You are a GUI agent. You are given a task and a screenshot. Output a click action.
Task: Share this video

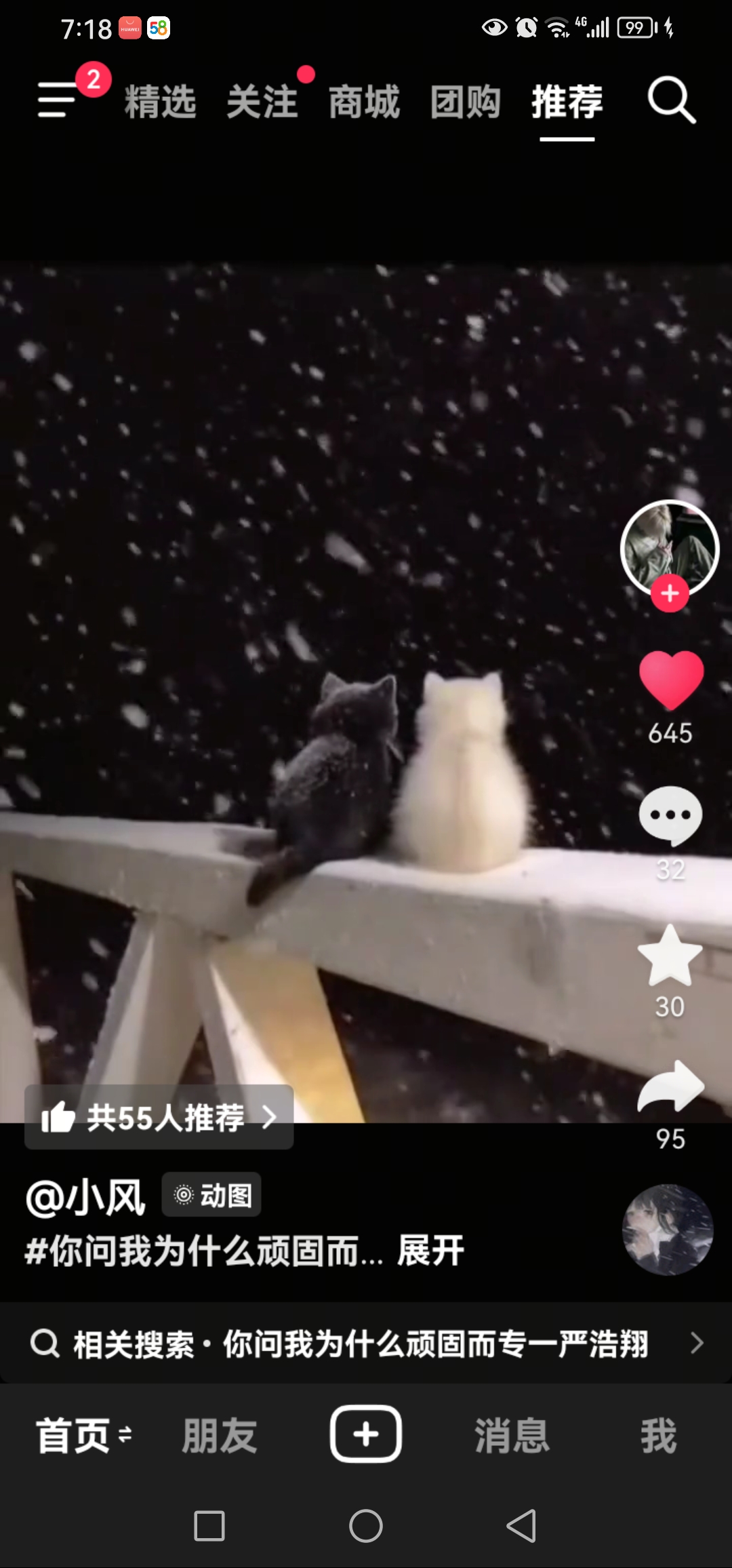click(670, 1087)
